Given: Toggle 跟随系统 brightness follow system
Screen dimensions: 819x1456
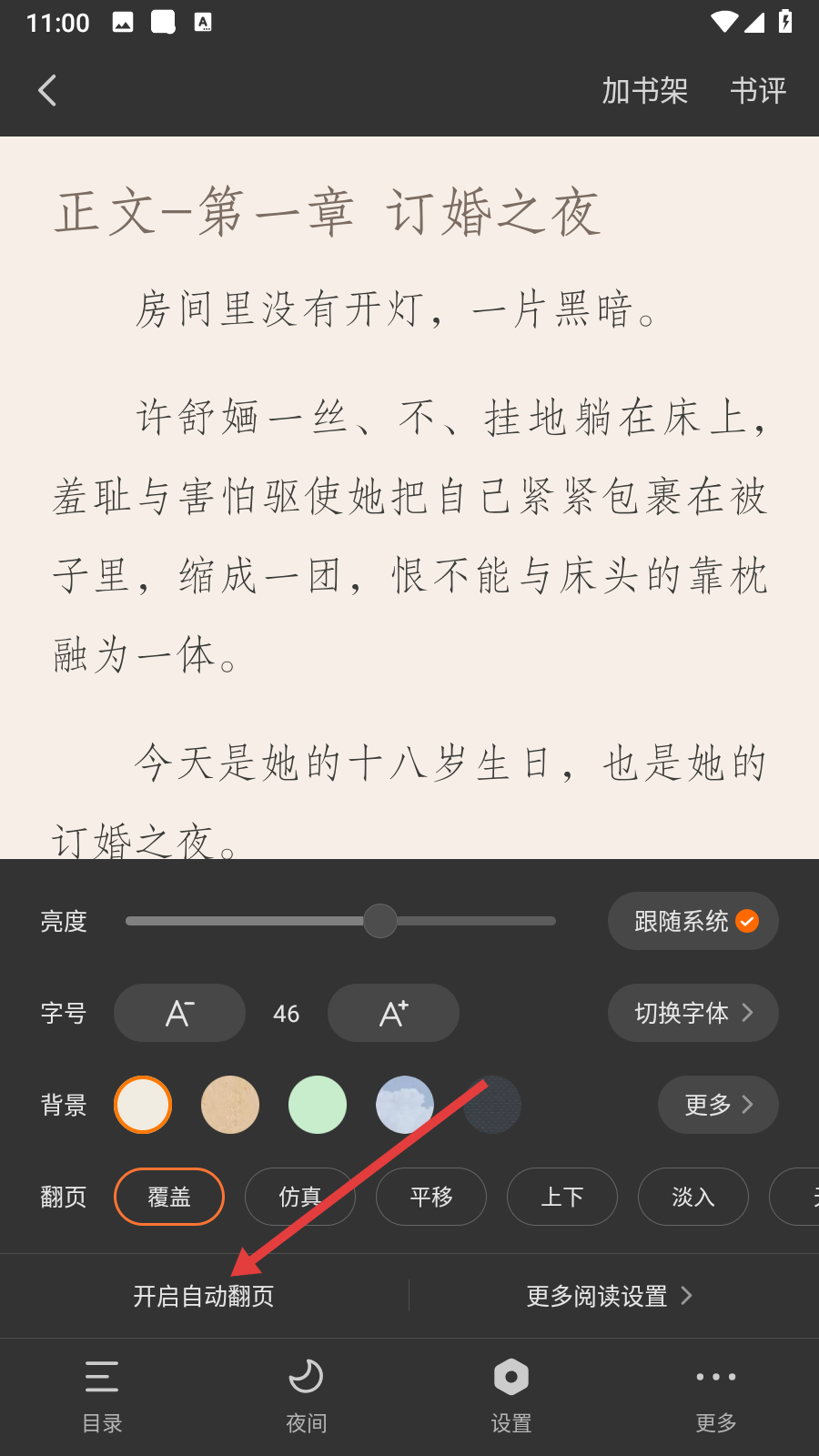Looking at the screenshot, I should [693, 921].
